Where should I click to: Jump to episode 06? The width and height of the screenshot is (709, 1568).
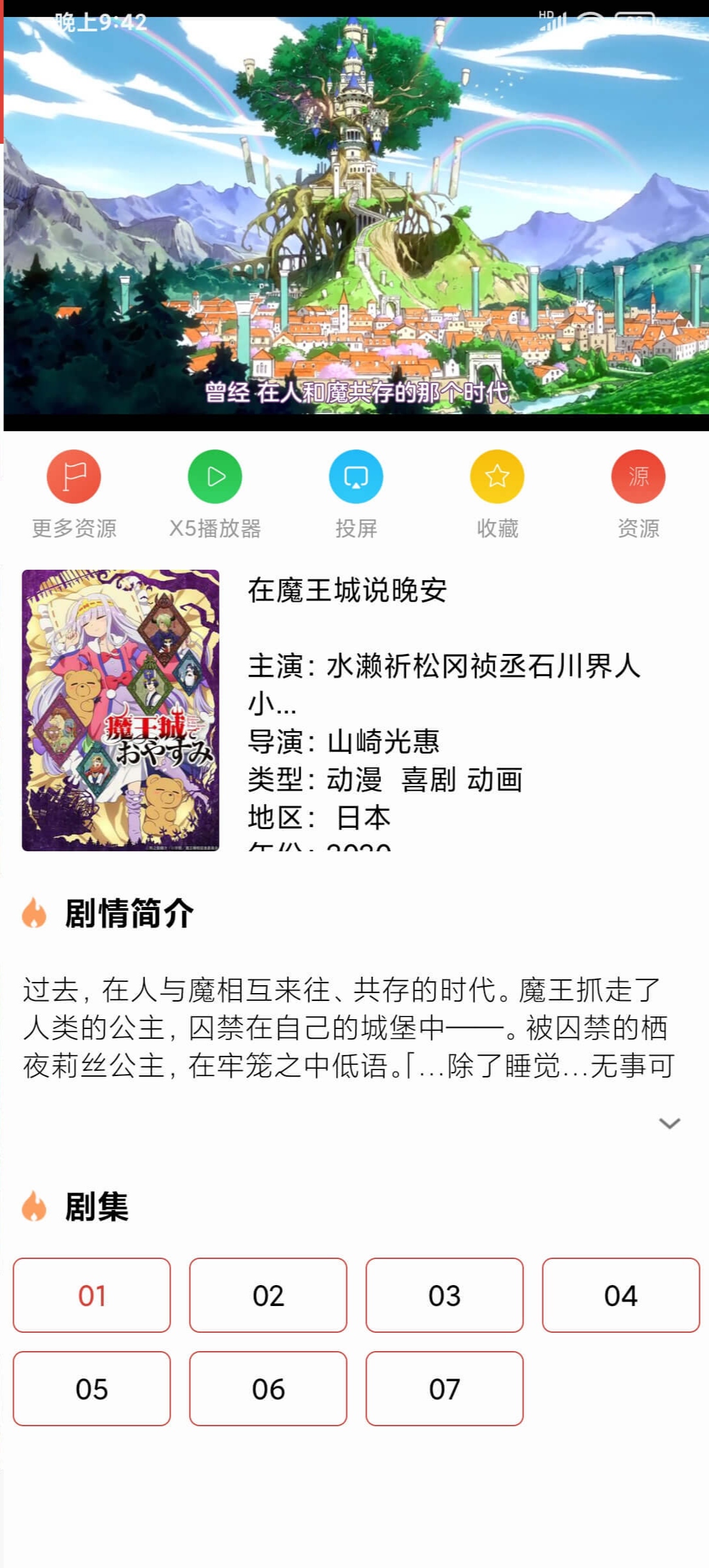pyautogui.click(x=268, y=1388)
